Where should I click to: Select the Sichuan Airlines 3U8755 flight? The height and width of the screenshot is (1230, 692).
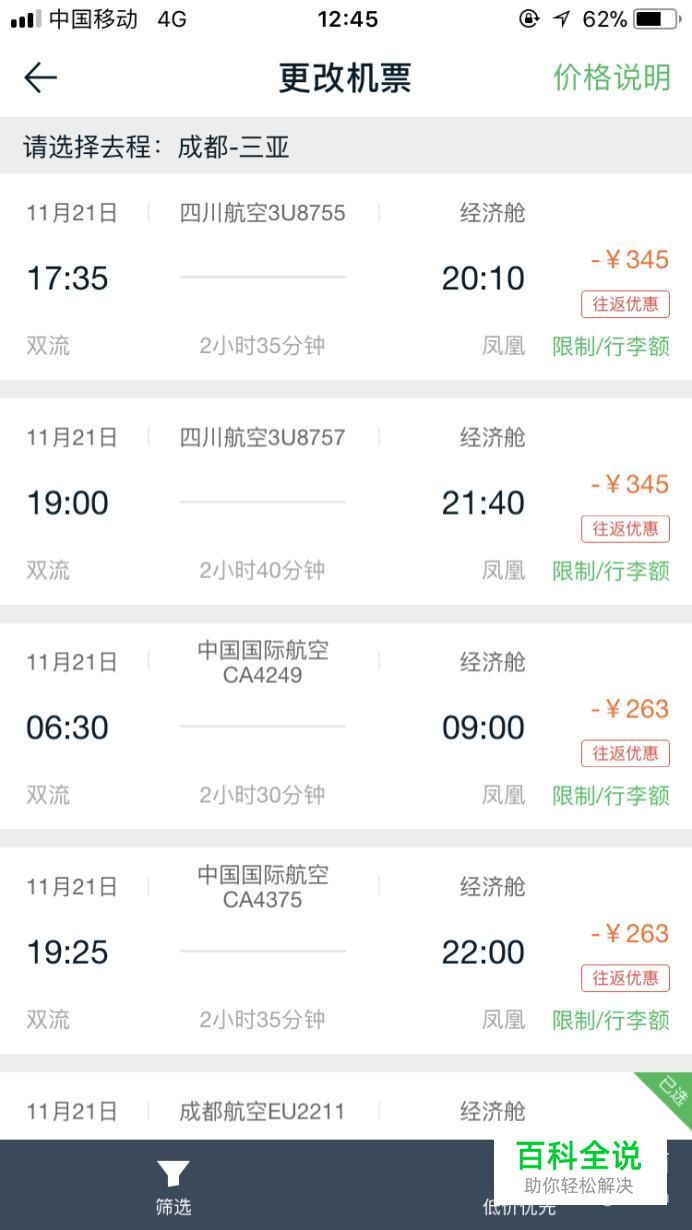coord(346,277)
